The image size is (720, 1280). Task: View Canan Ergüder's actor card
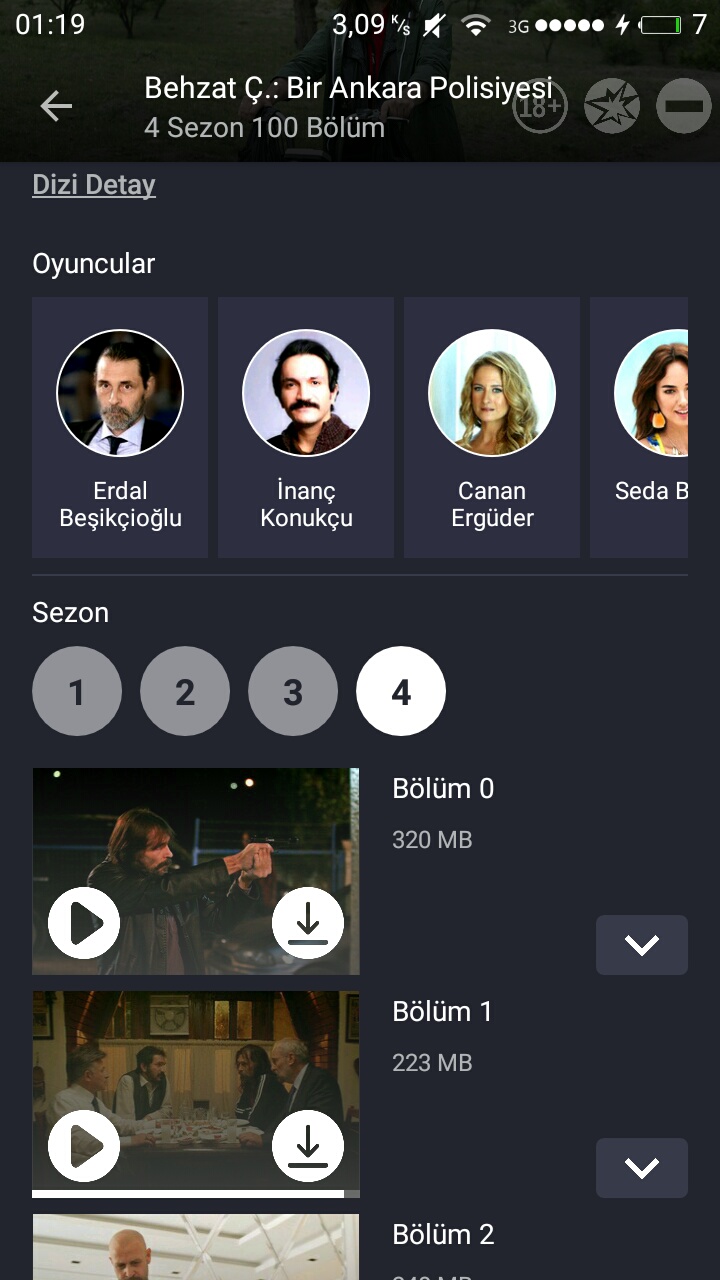click(492, 427)
